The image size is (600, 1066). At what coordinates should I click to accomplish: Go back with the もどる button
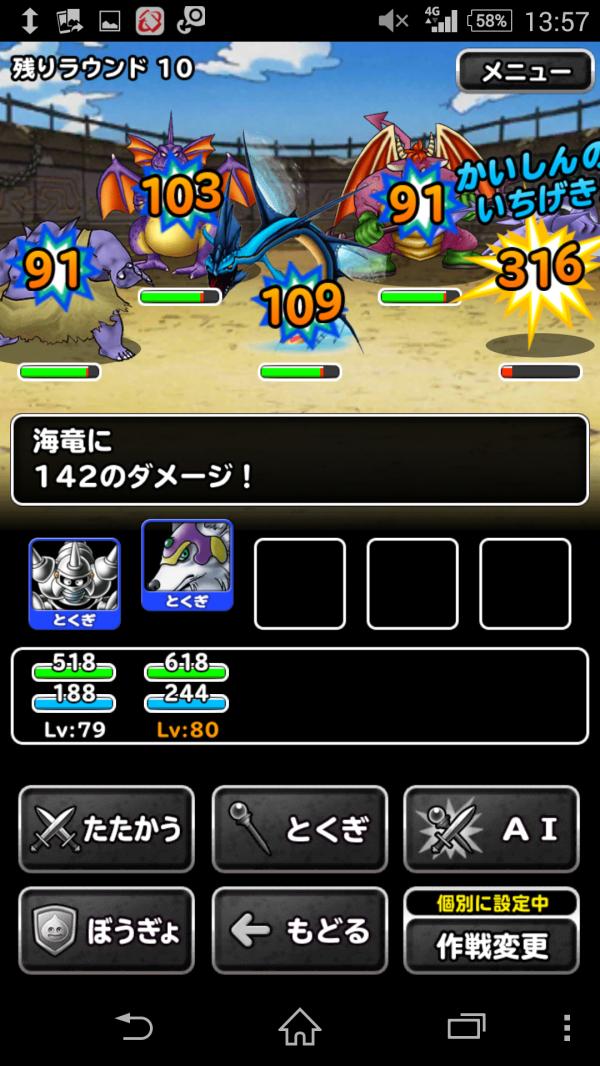pyautogui.click(x=299, y=931)
